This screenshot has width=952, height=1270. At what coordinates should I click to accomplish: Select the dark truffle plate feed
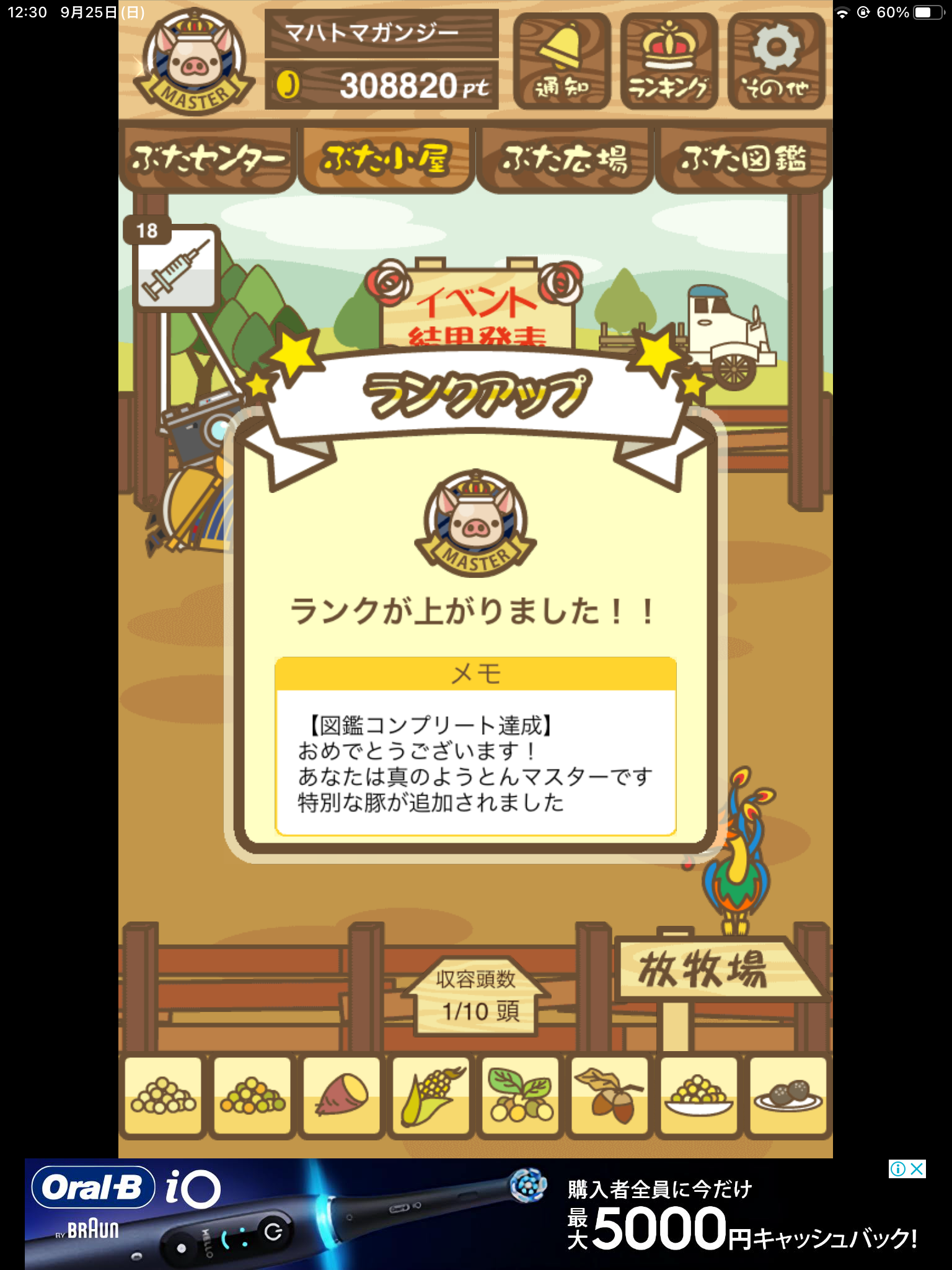tap(788, 1096)
